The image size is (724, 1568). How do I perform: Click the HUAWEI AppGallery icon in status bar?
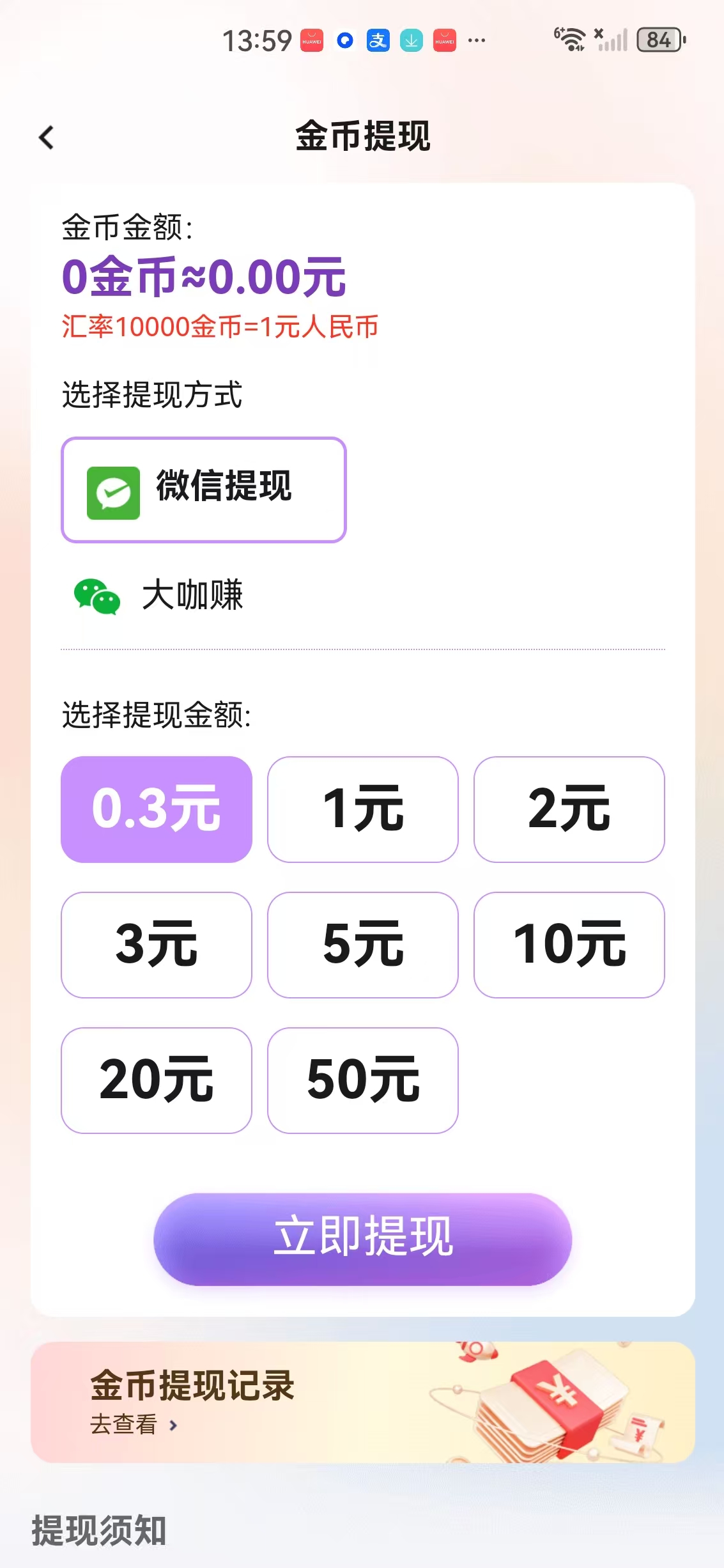[x=311, y=40]
